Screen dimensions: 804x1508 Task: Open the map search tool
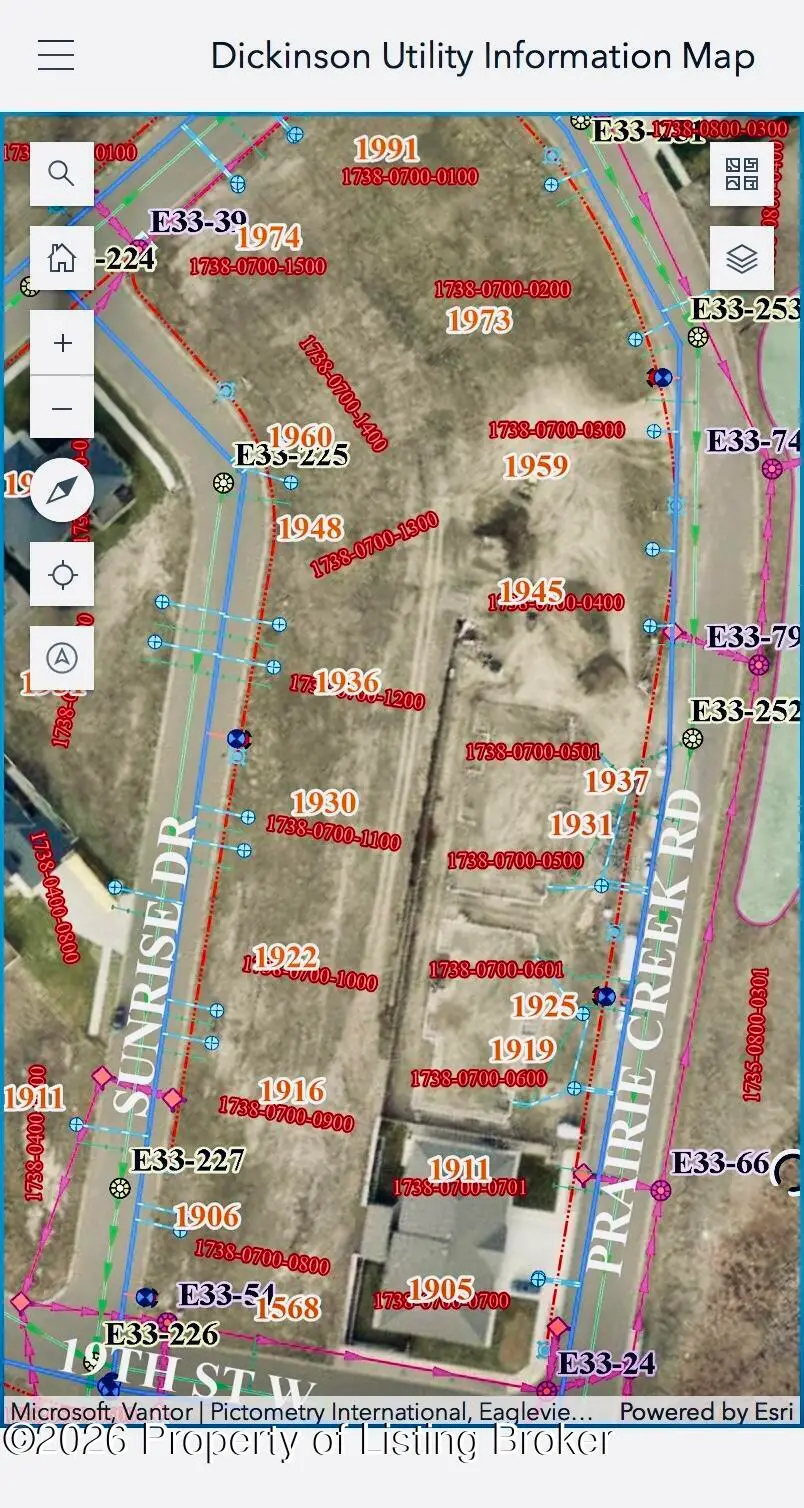[x=62, y=174]
